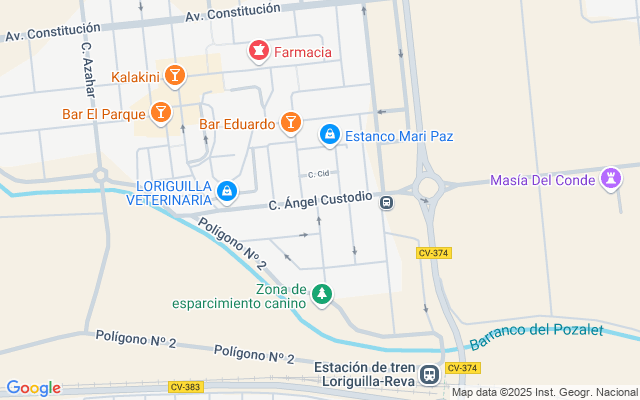Open Bar Eduardo place marker
Viewport: 640px width, 400px height.
tap(290, 123)
